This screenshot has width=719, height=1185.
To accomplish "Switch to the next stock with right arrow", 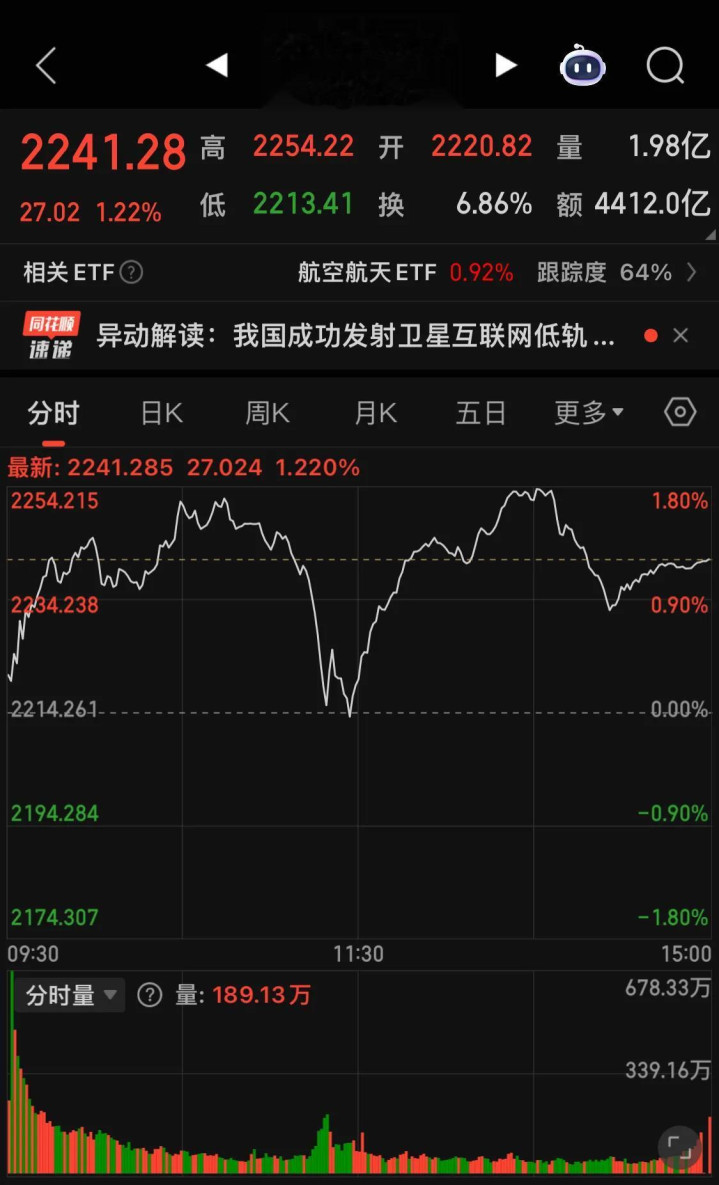I will (x=506, y=66).
